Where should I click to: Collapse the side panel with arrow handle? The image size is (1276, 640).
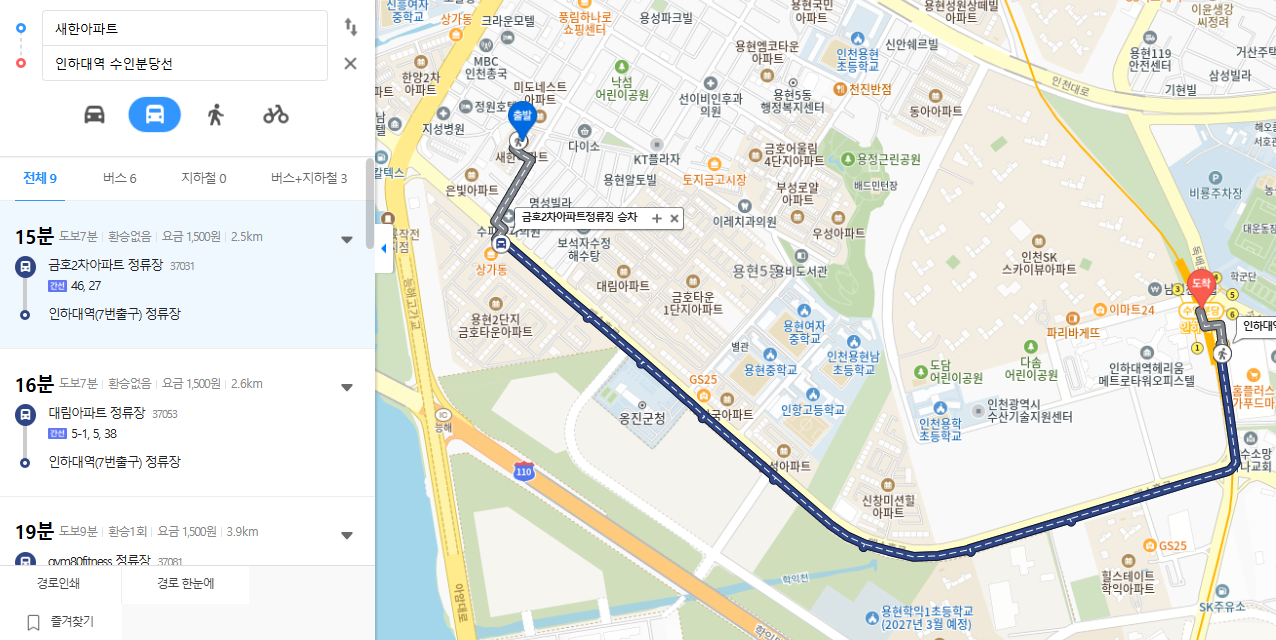pos(383,255)
